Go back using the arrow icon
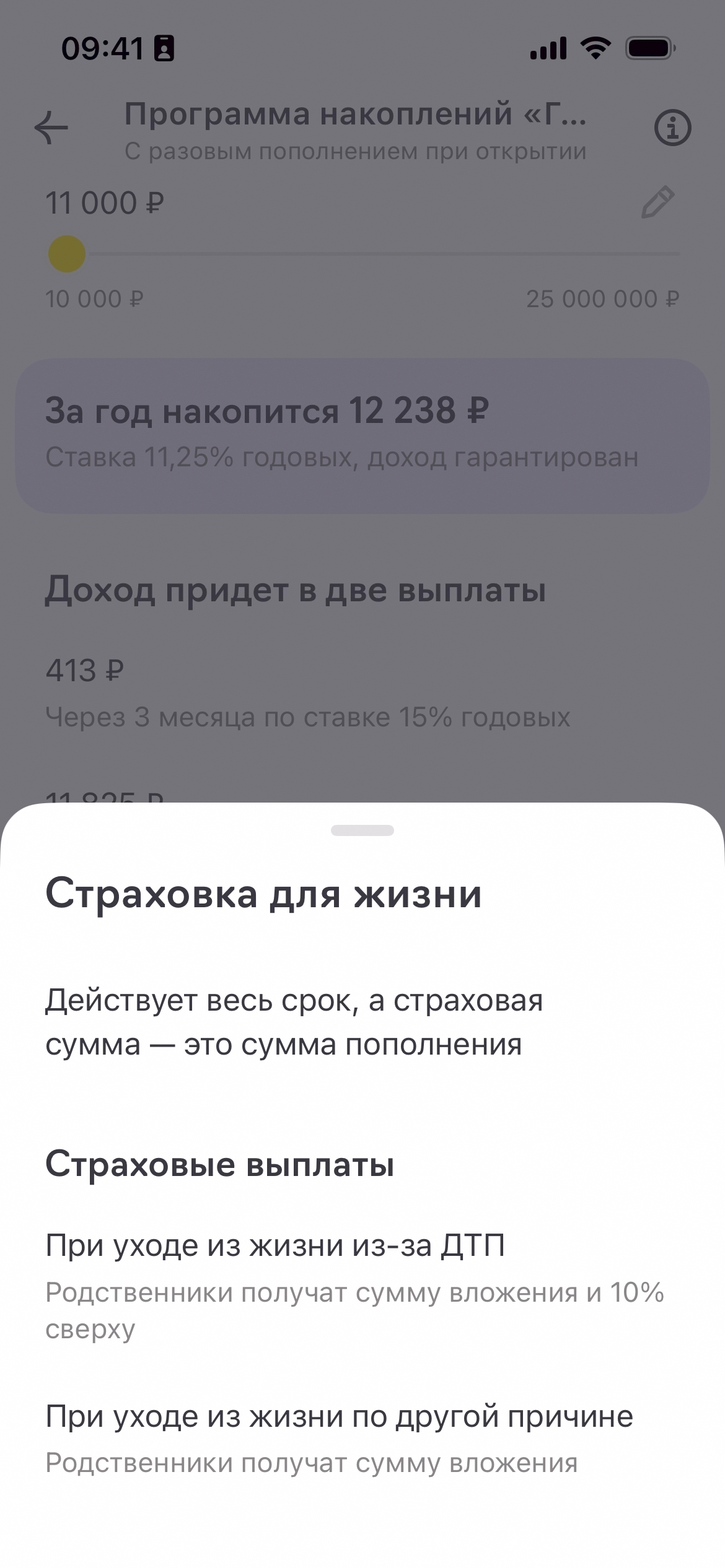The width and height of the screenshot is (725, 1568). (x=51, y=128)
